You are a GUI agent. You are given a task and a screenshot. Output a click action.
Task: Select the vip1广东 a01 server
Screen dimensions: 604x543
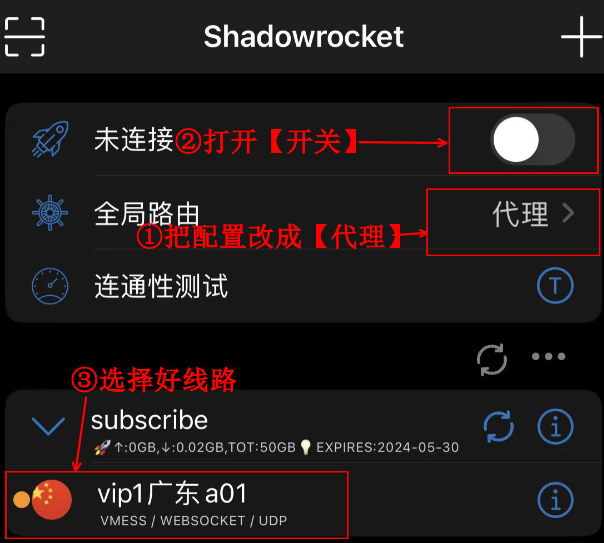[x=200, y=503]
